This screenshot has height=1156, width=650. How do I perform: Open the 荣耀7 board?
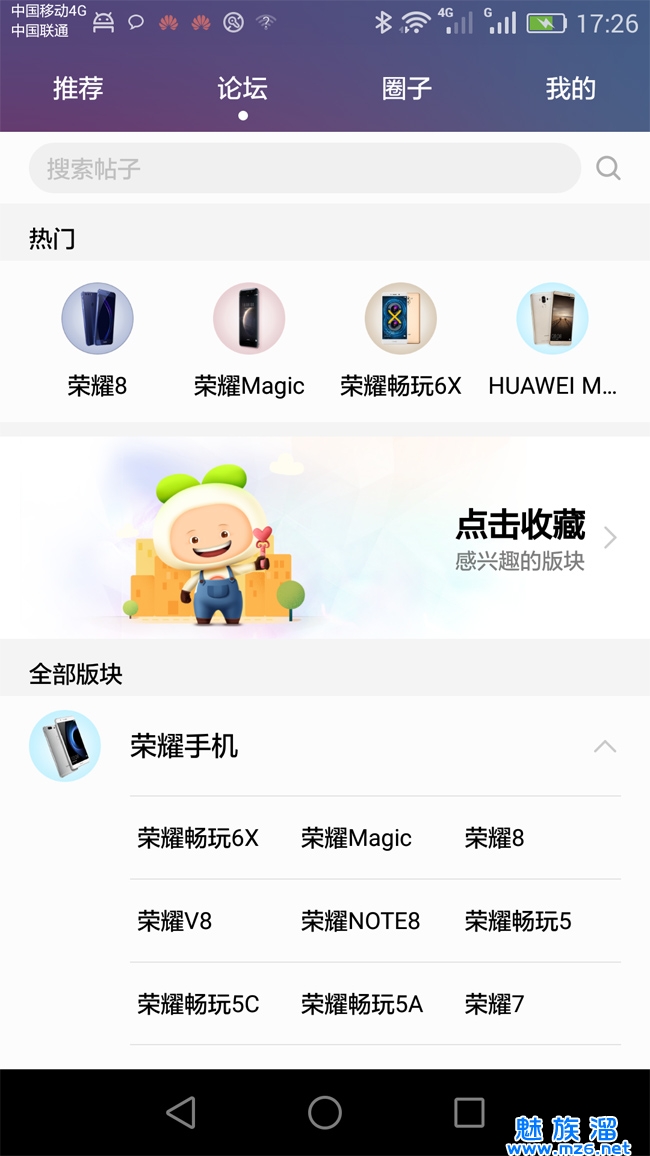[x=494, y=1004]
